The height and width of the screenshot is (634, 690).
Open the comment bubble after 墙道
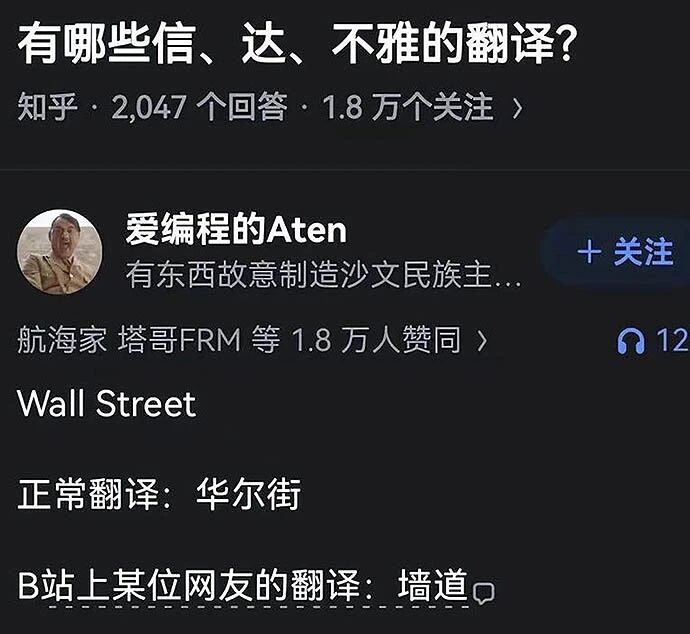coord(484,593)
